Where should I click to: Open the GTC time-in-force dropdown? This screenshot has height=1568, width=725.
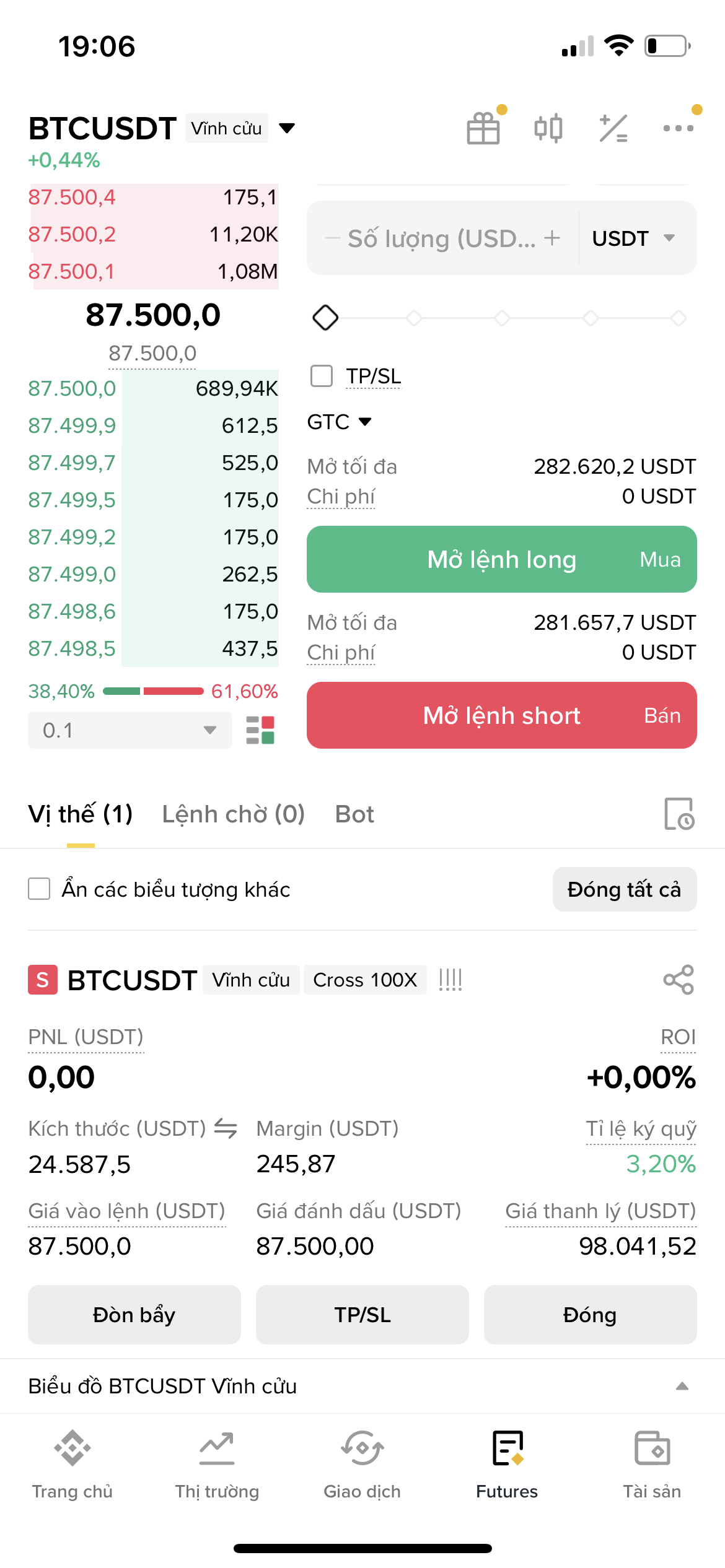pos(339,422)
